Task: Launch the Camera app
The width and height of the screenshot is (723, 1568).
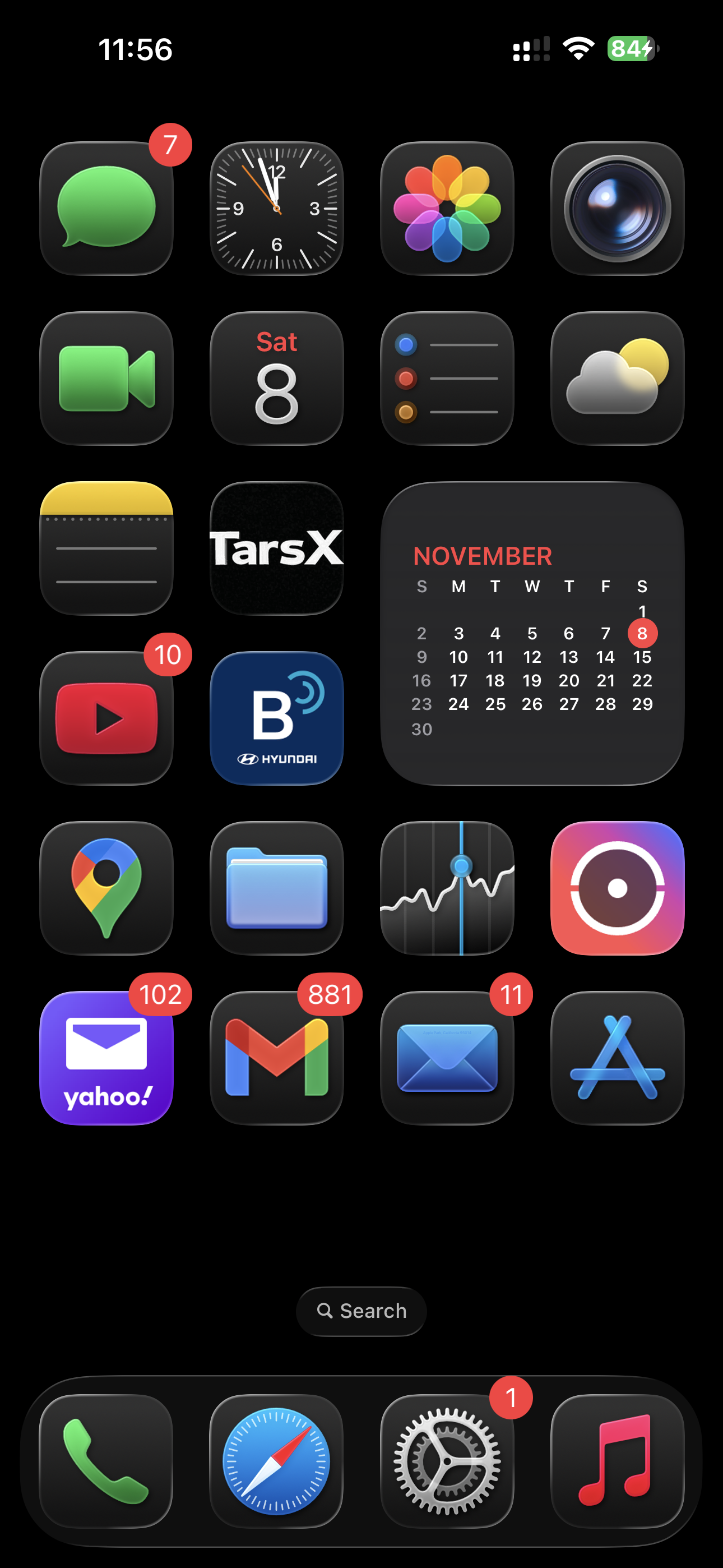Action: 617,208
